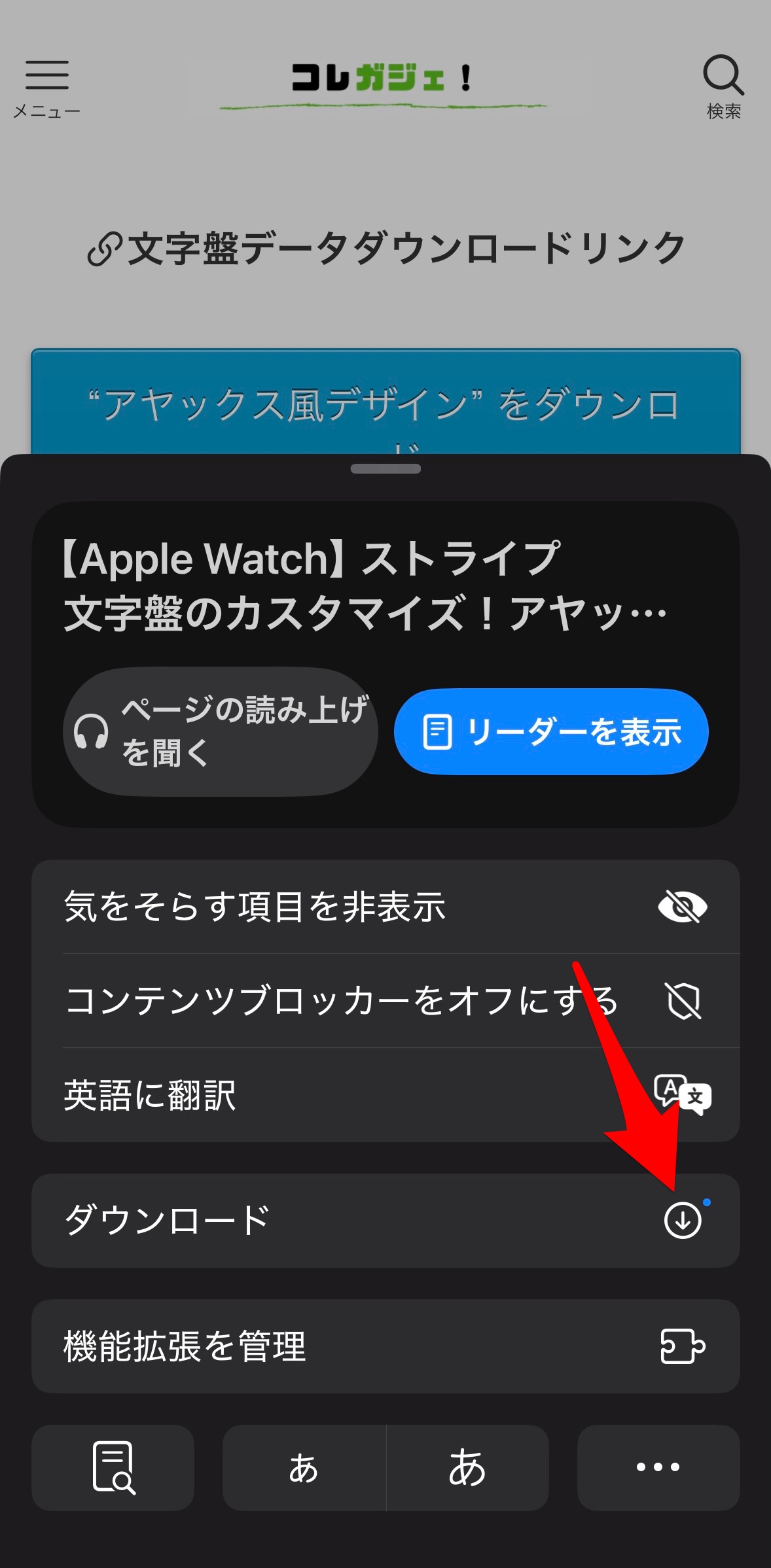Tap the sheet grabber handle
This screenshot has height=1568, width=771.
tap(385, 468)
